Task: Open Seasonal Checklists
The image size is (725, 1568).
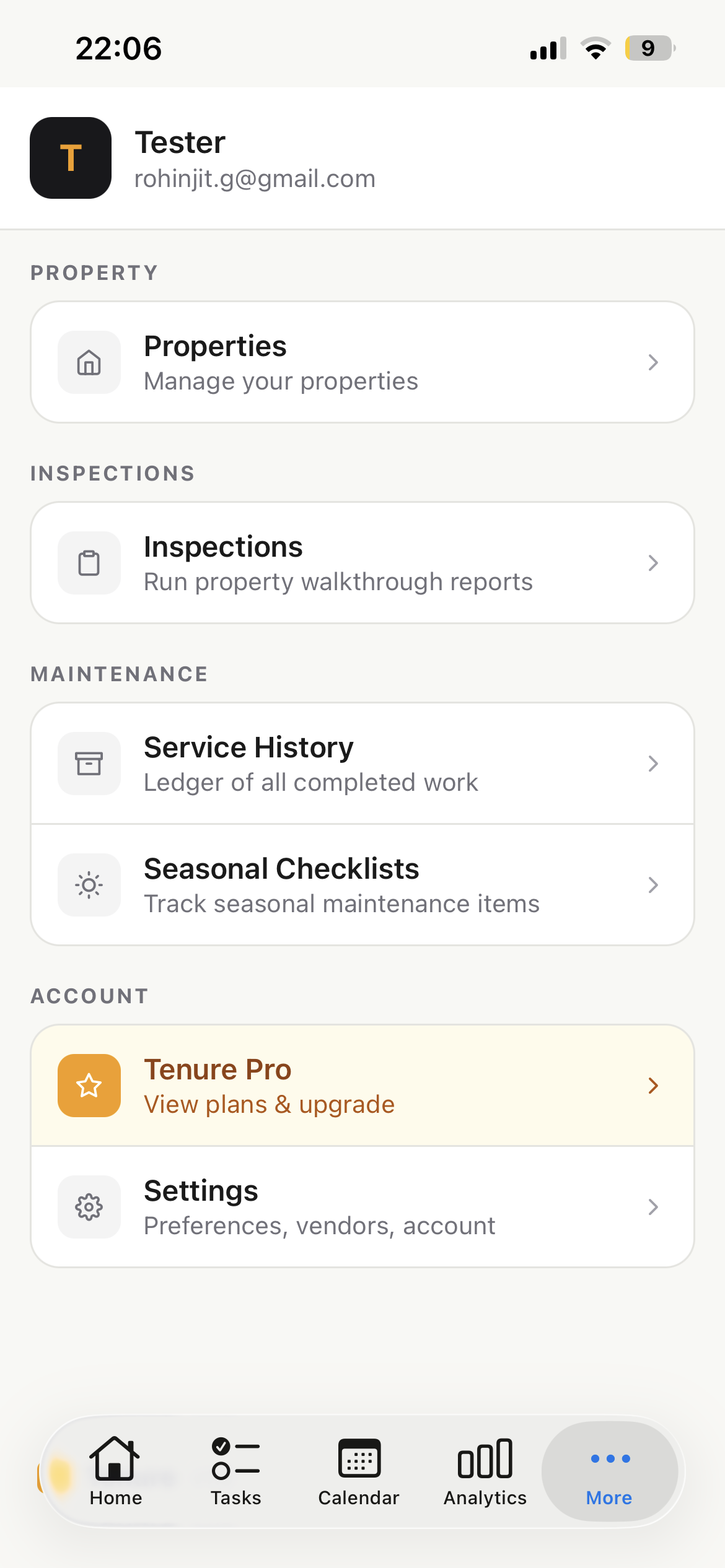Action: click(362, 885)
